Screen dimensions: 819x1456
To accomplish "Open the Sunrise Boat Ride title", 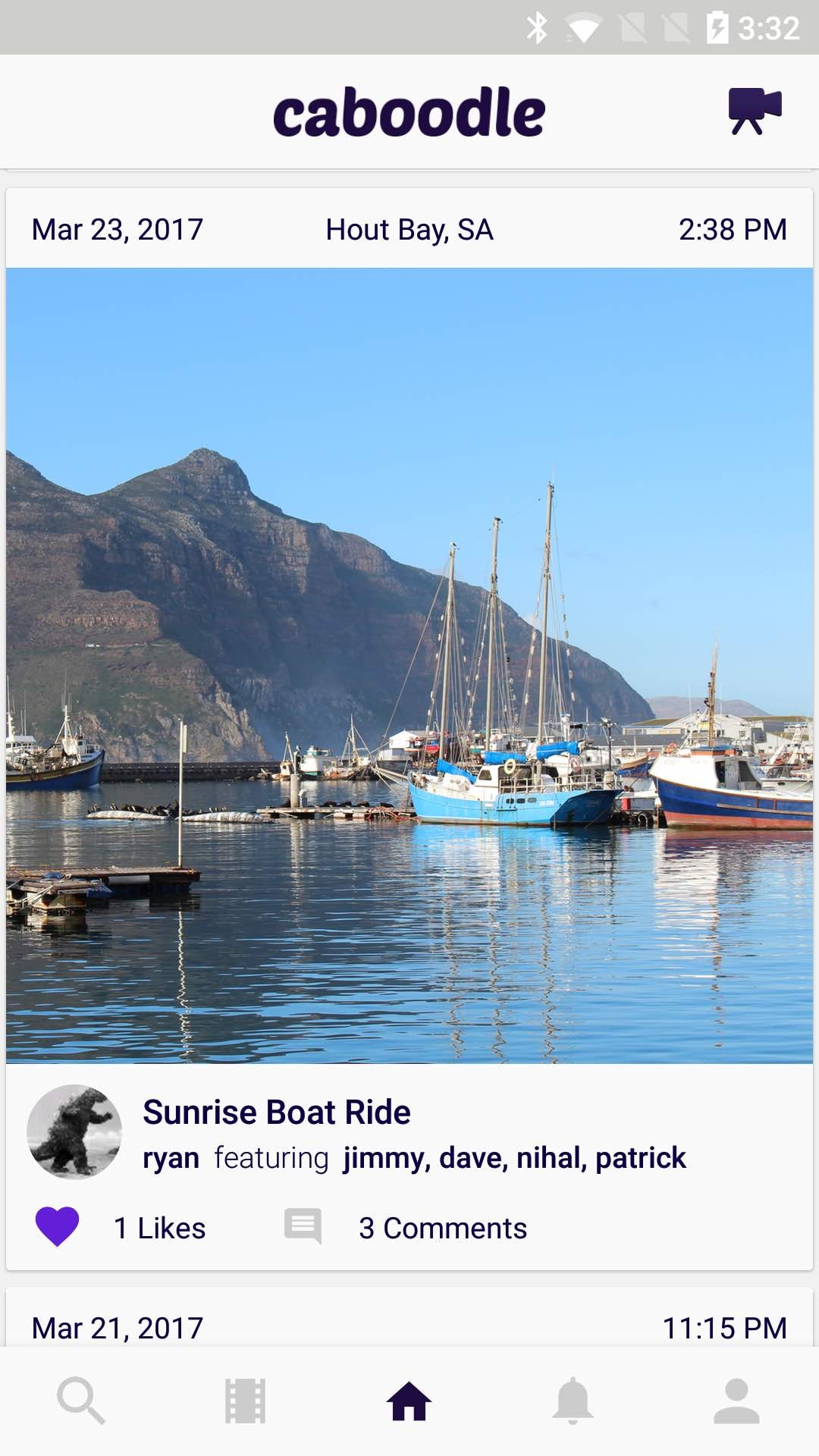I will pyautogui.click(x=277, y=1112).
